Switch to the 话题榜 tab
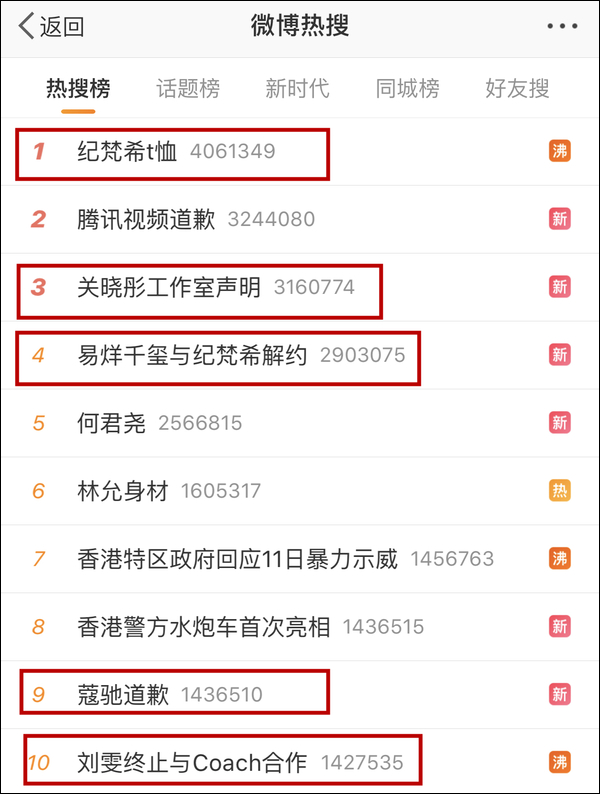600x794 pixels. click(188, 88)
